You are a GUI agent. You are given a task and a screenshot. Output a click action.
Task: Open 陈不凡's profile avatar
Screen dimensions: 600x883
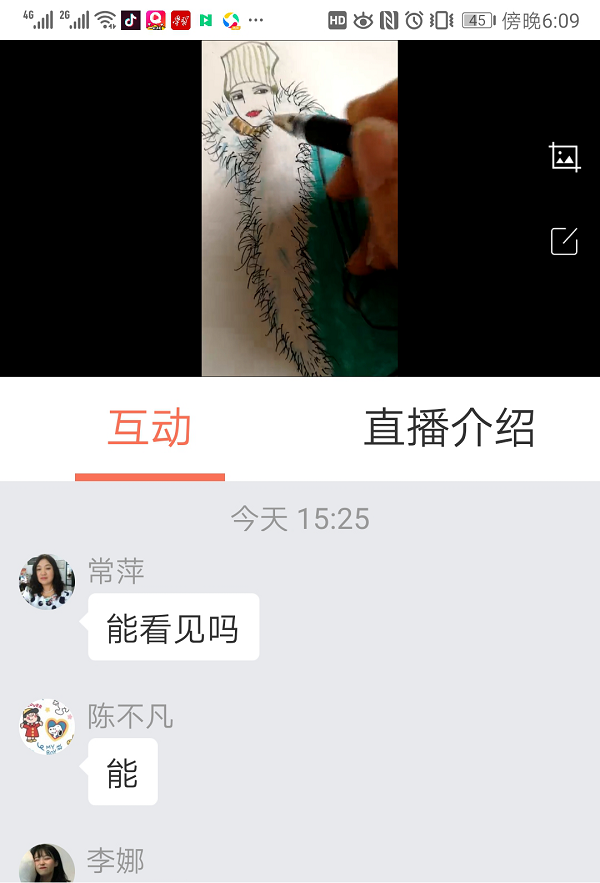[x=47, y=727]
